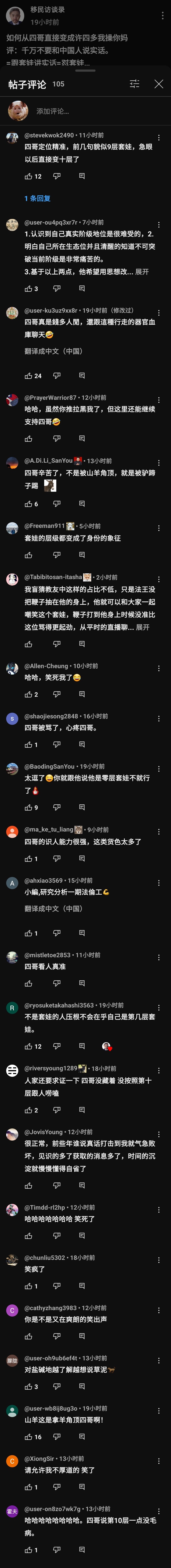Open the options menu for @JovisYoung's comment
This screenshot has height=1568, width=171.
159,1135
